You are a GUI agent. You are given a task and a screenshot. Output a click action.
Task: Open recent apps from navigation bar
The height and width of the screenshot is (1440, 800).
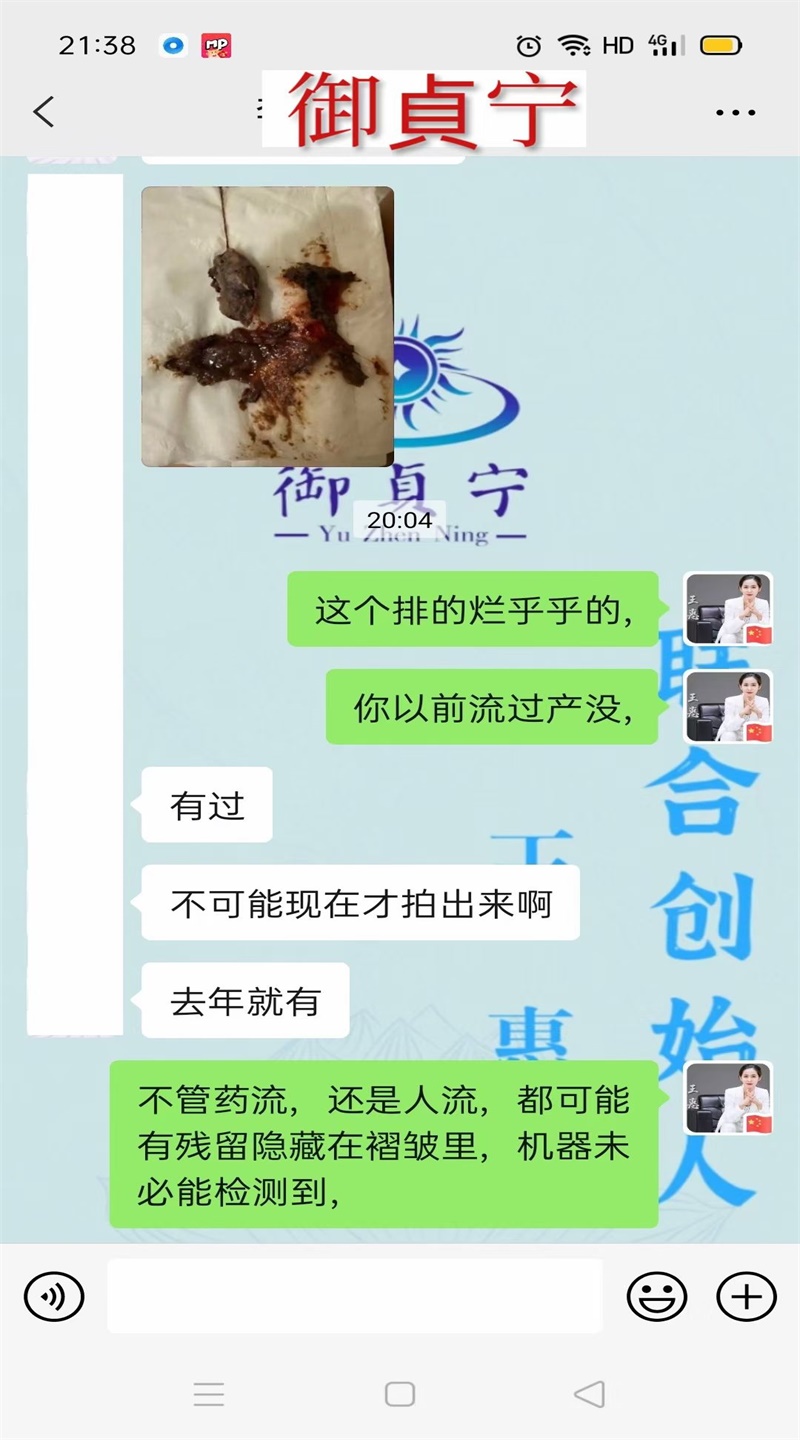[x=208, y=1394]
